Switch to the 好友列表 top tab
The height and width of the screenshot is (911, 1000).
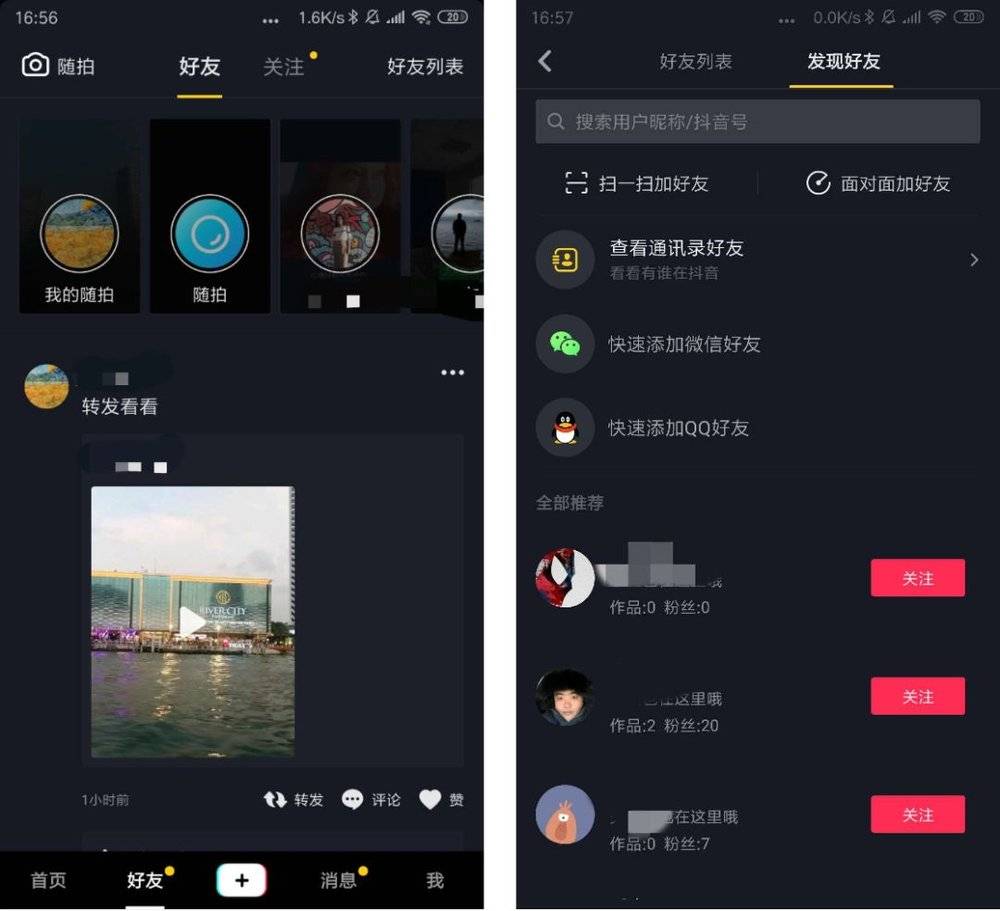pyautogui.click(x=696, y=62)
